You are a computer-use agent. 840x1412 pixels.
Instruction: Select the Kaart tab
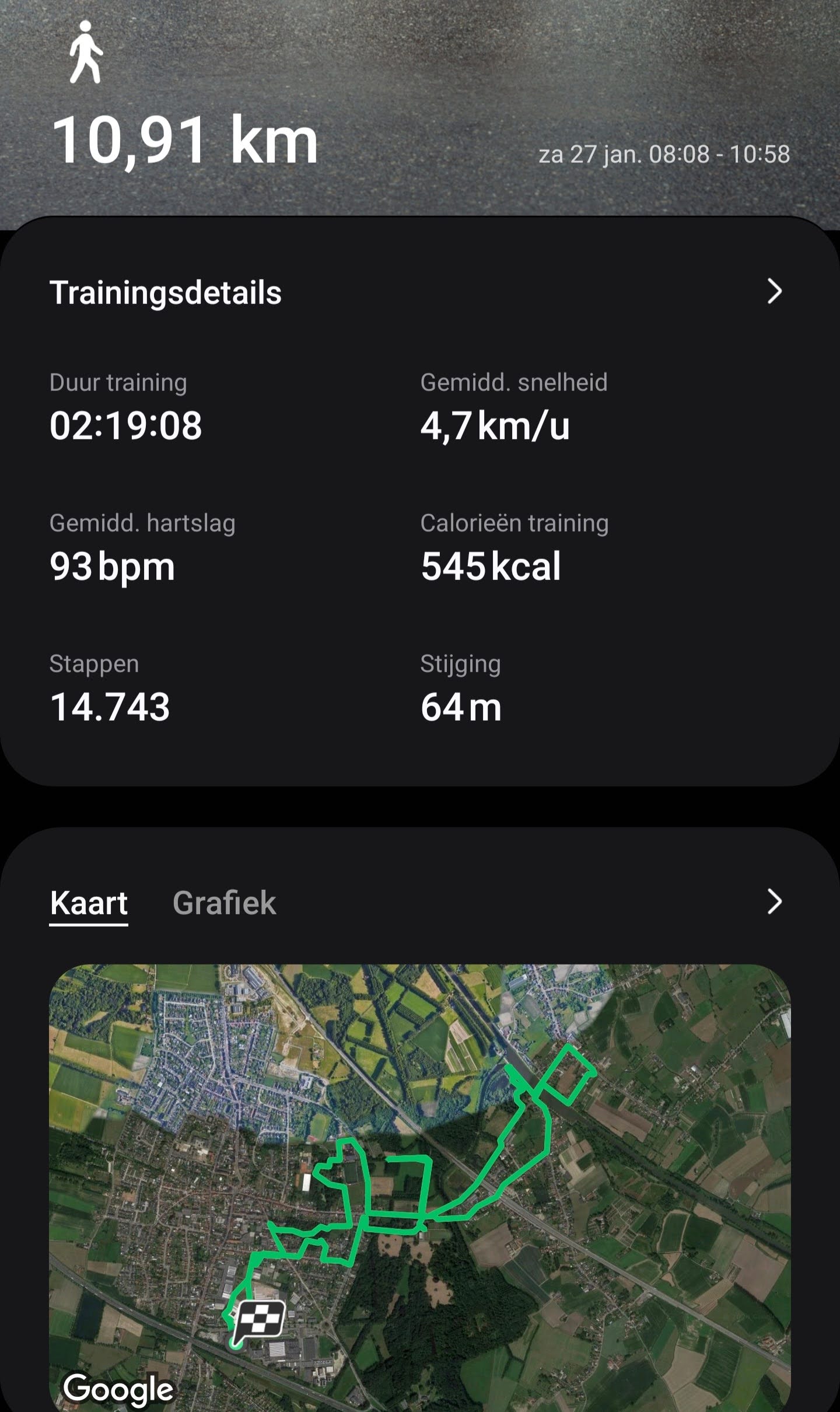pyautogui.click(x=89, y=903)
